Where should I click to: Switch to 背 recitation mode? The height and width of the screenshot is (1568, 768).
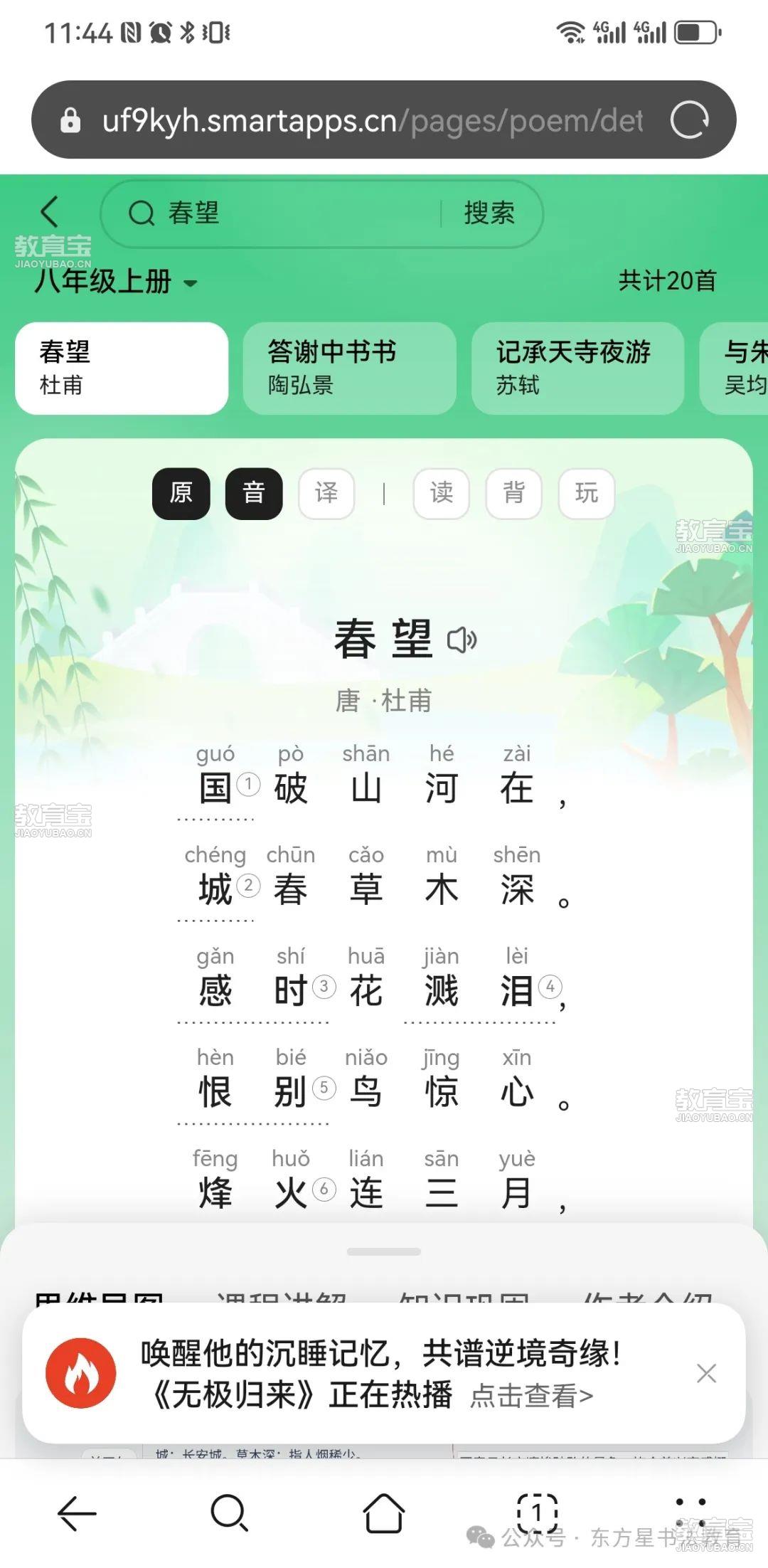513,493
